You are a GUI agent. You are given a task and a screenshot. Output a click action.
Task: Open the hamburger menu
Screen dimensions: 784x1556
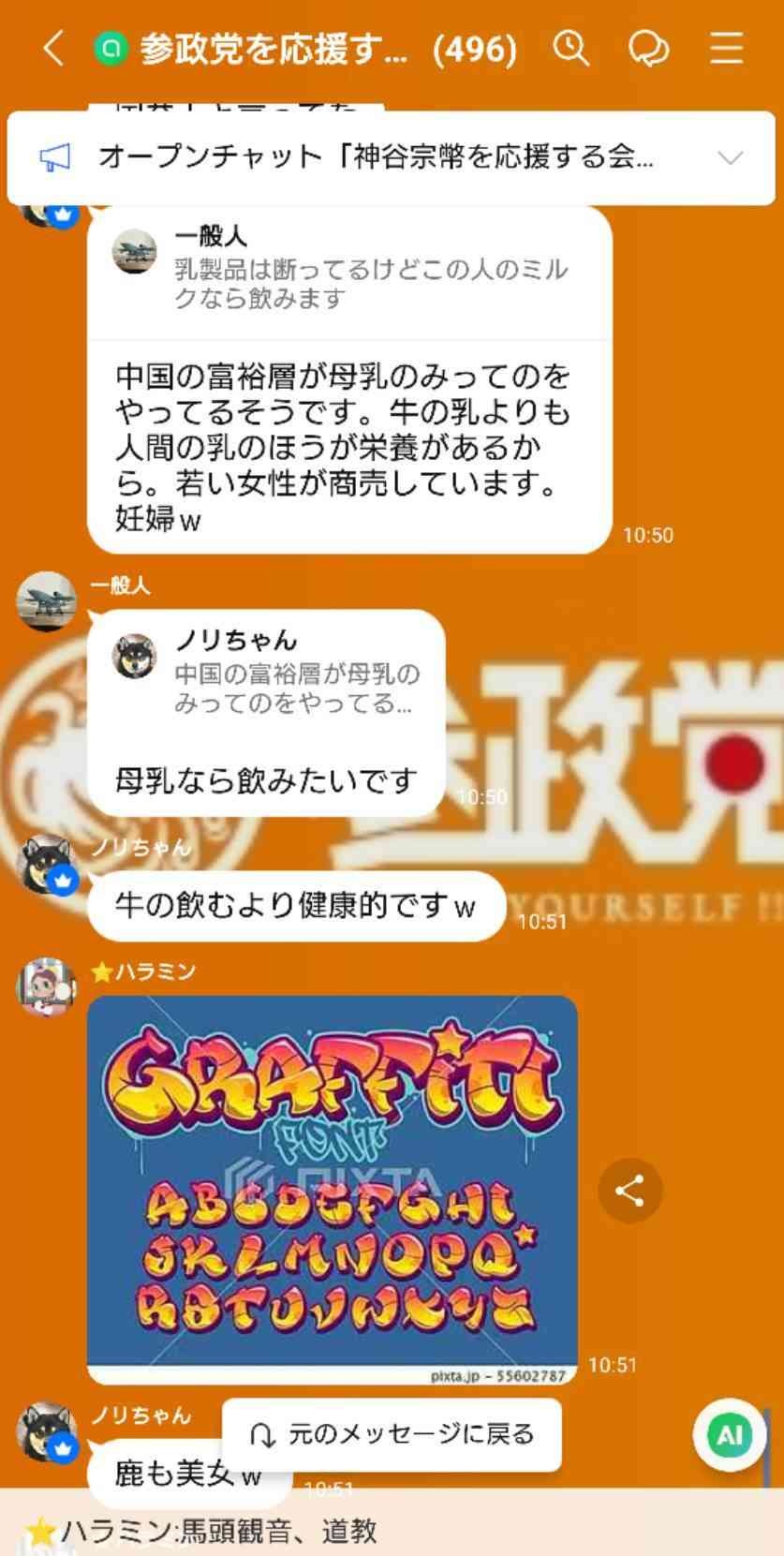pos(726,48)
